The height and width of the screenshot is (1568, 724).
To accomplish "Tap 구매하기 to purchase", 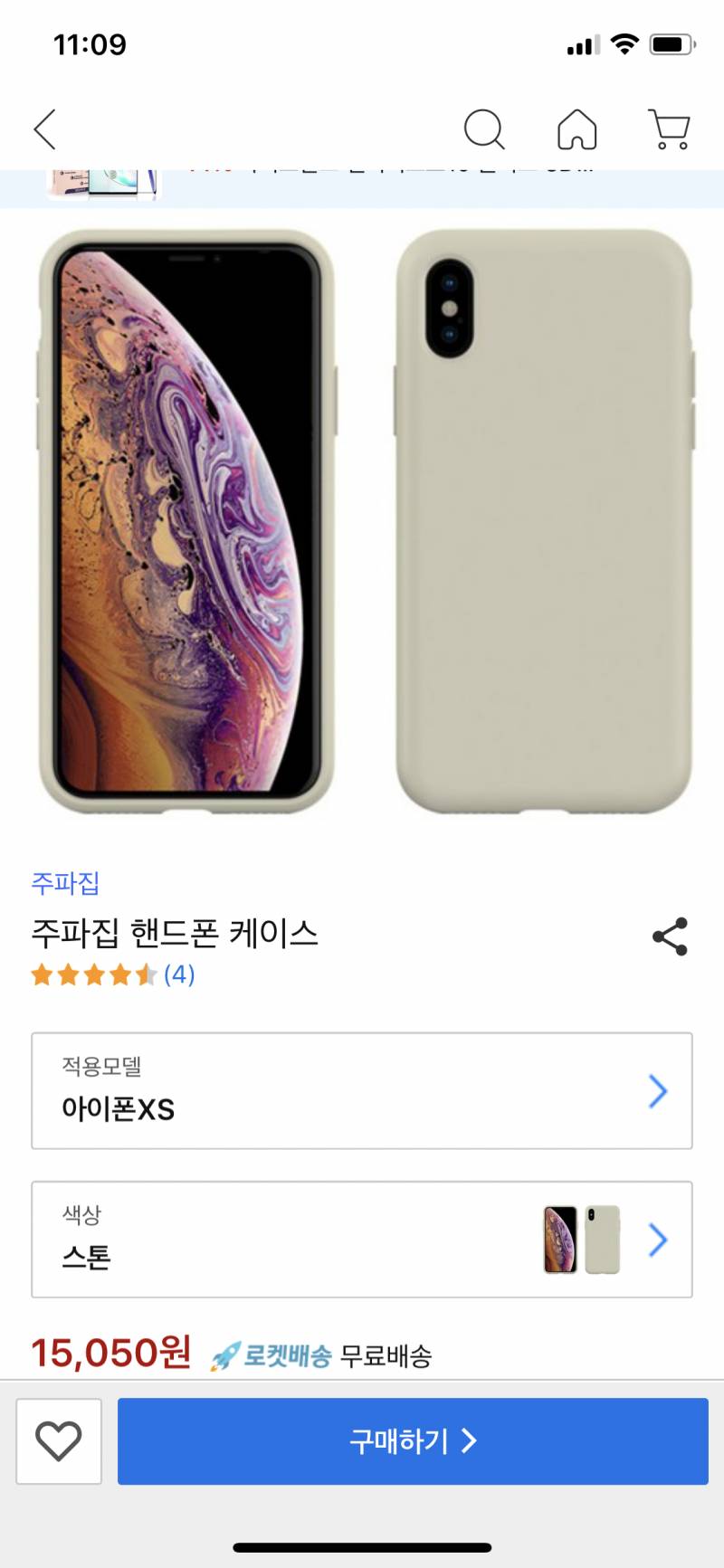I will click(x=413, y=1441).
